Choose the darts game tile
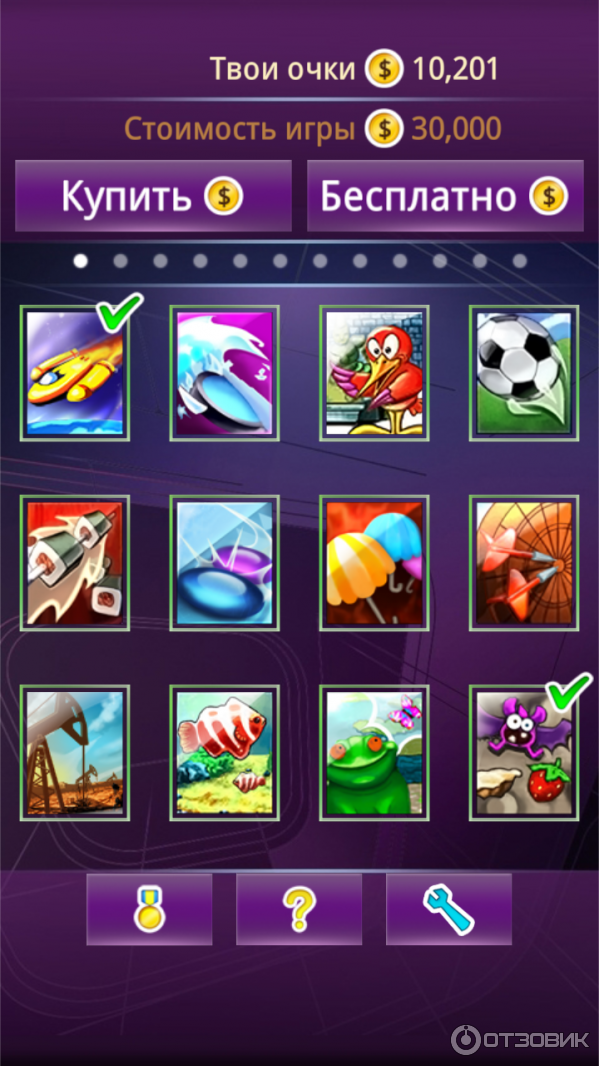The height and width of the screenshot is (1066, 600). tap(524, 563)
